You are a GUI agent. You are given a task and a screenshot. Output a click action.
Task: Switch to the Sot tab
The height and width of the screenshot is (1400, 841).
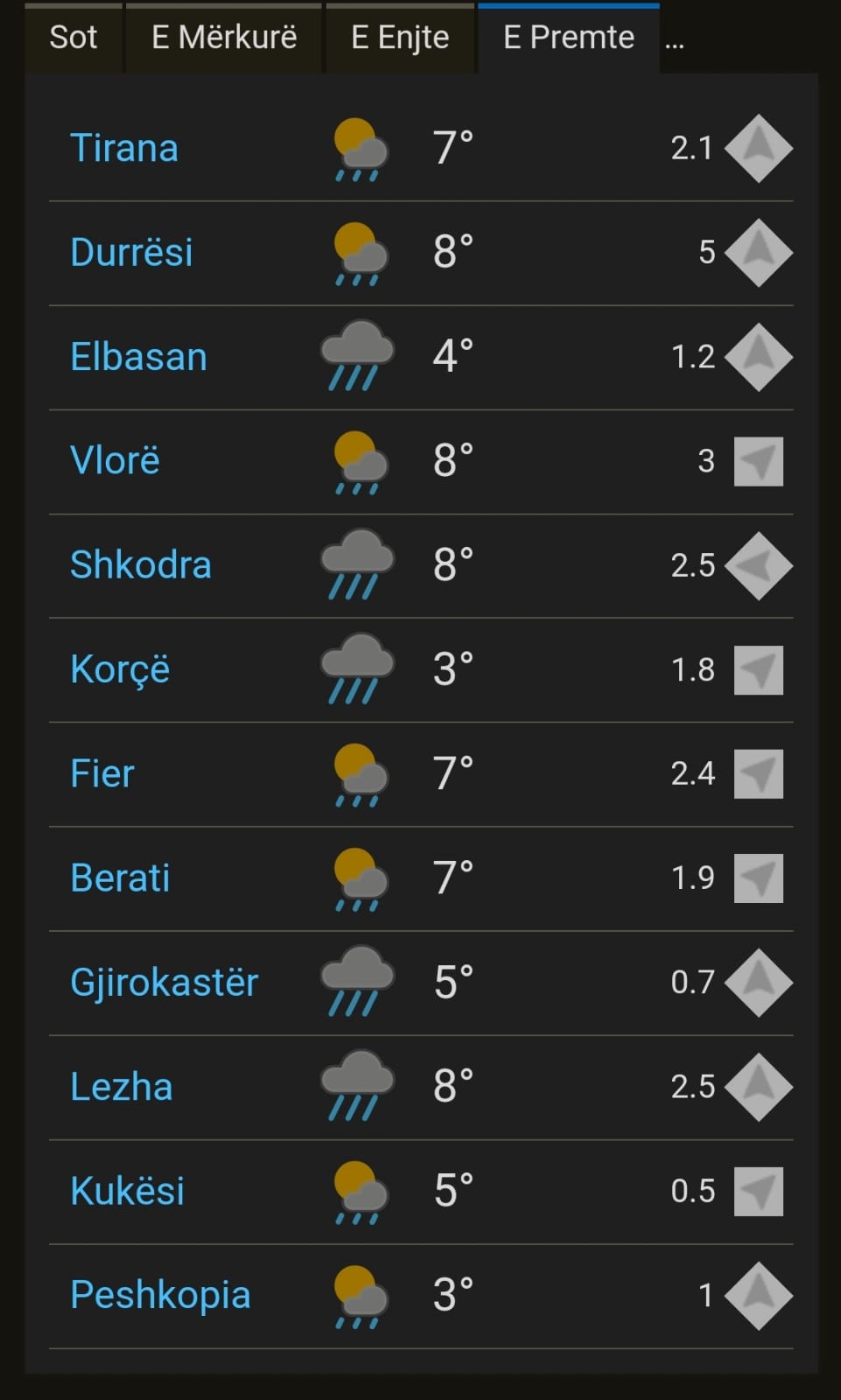tap(74, 38)
